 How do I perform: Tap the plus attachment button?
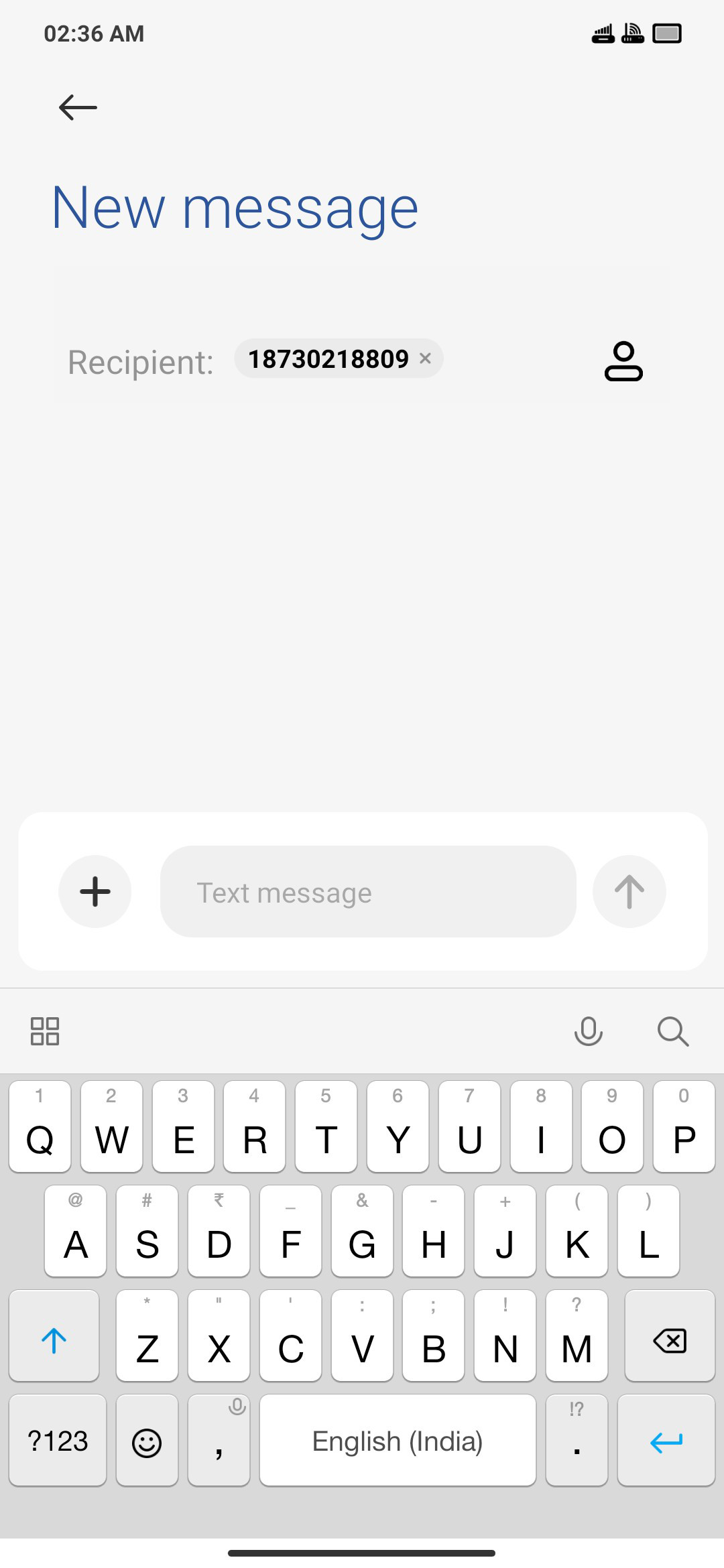pyautogui.click(x=95, y=891)
